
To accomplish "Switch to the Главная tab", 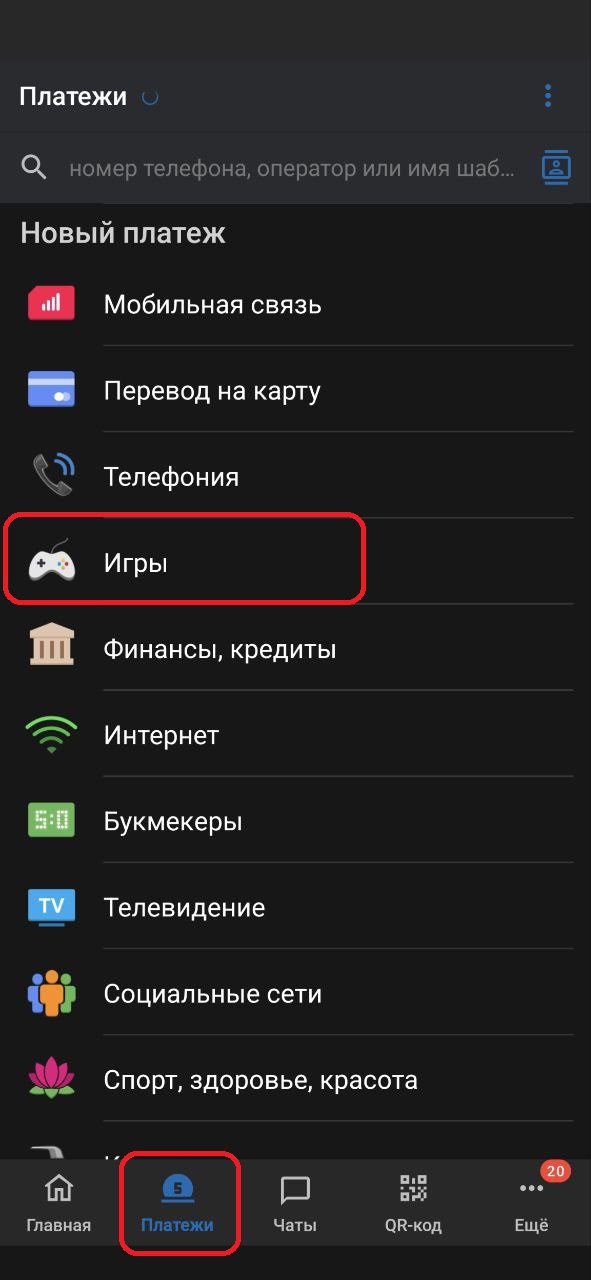I will click(59, 1203).
